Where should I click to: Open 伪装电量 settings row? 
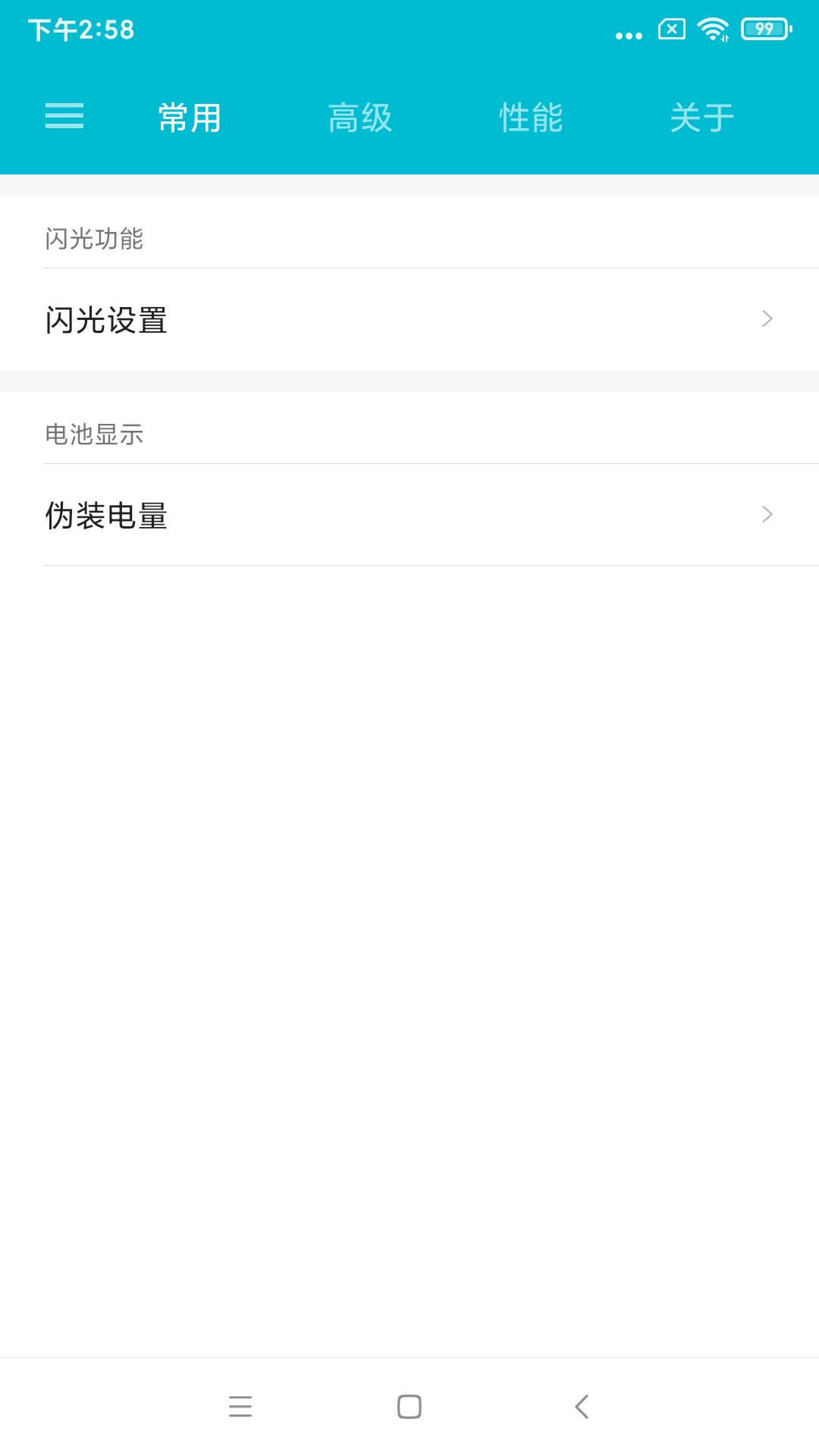click(x=409, y=515)
